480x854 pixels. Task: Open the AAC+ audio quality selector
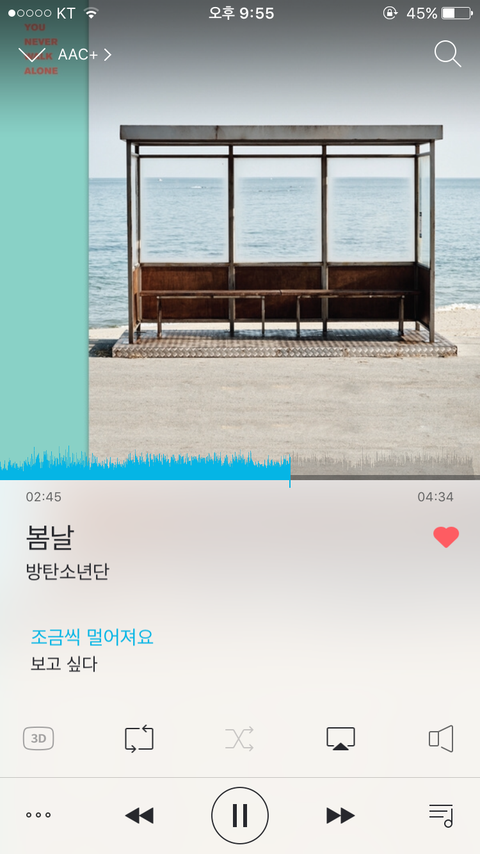(x=84, y=54)
